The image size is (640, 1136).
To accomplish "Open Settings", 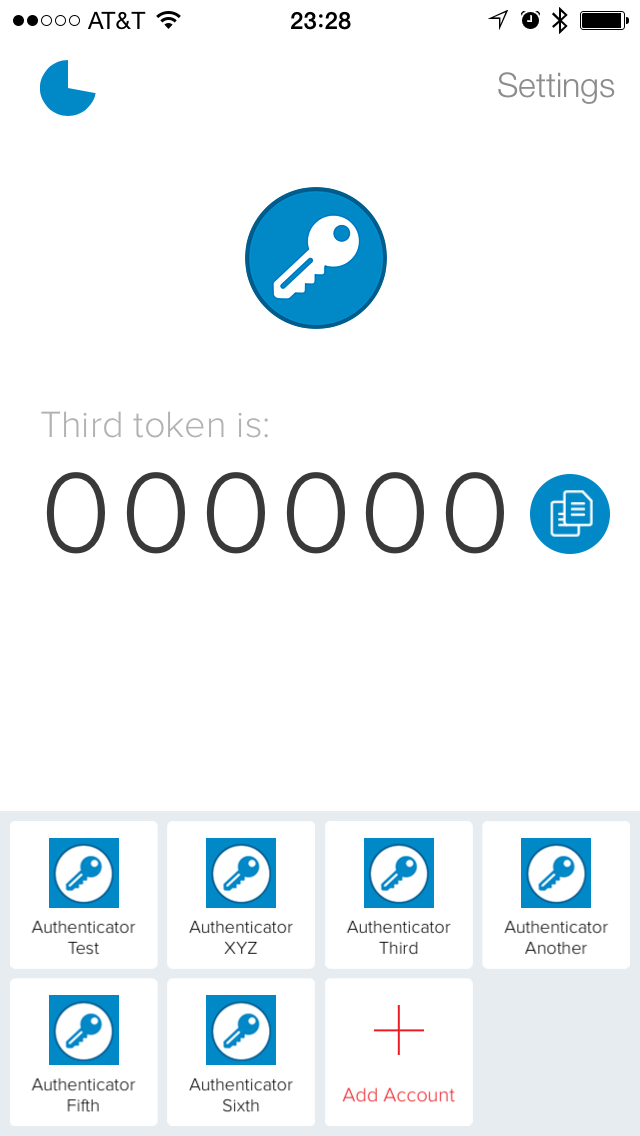I will pos(555,86).
